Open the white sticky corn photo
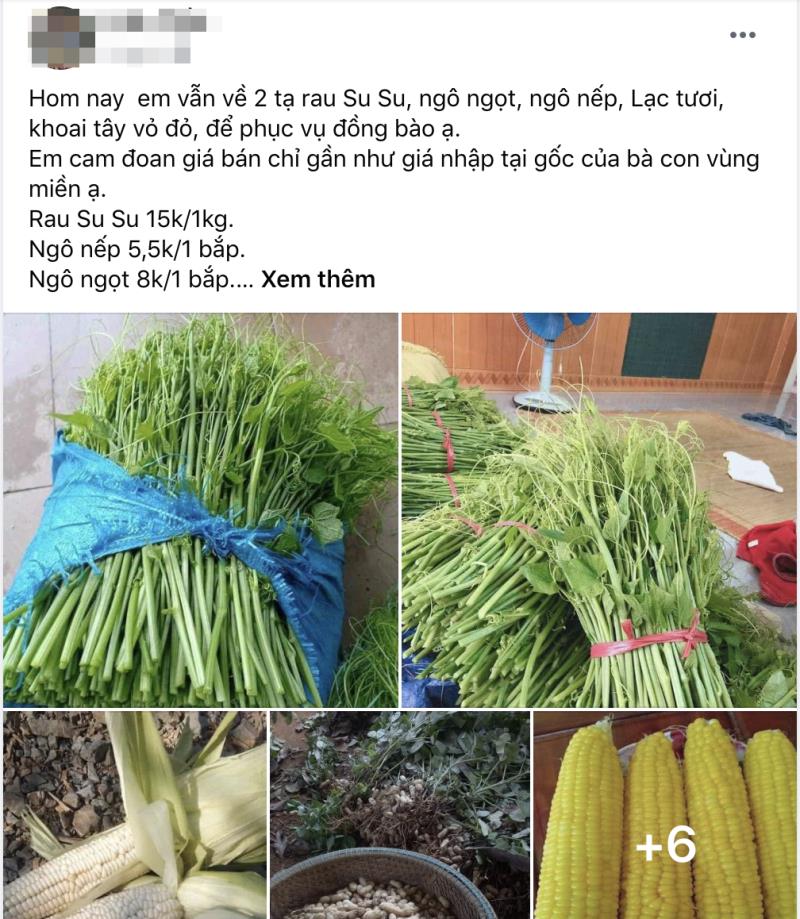 134,815
